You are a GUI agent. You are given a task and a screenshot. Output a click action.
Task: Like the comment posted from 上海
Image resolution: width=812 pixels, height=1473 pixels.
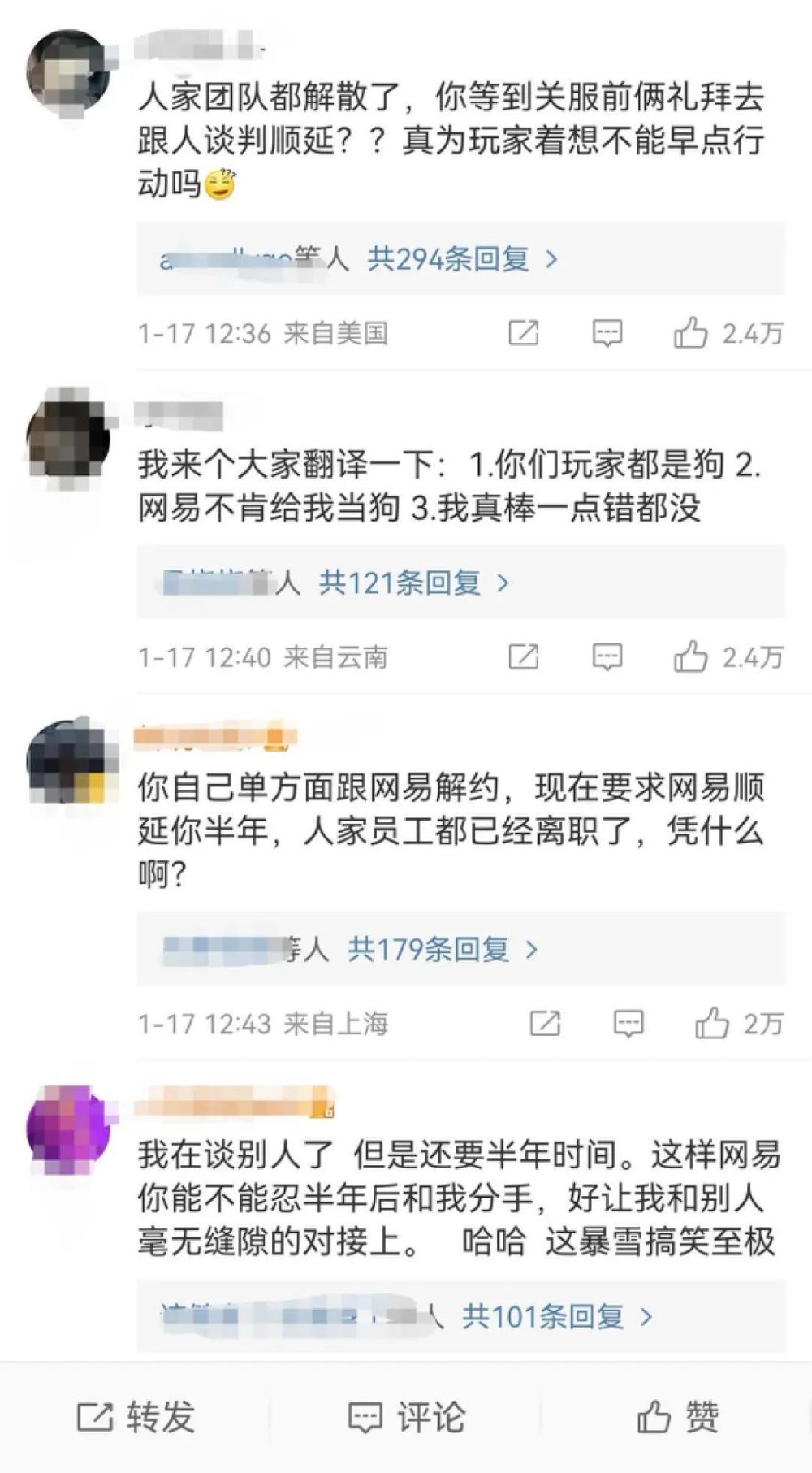(739, 1024)
